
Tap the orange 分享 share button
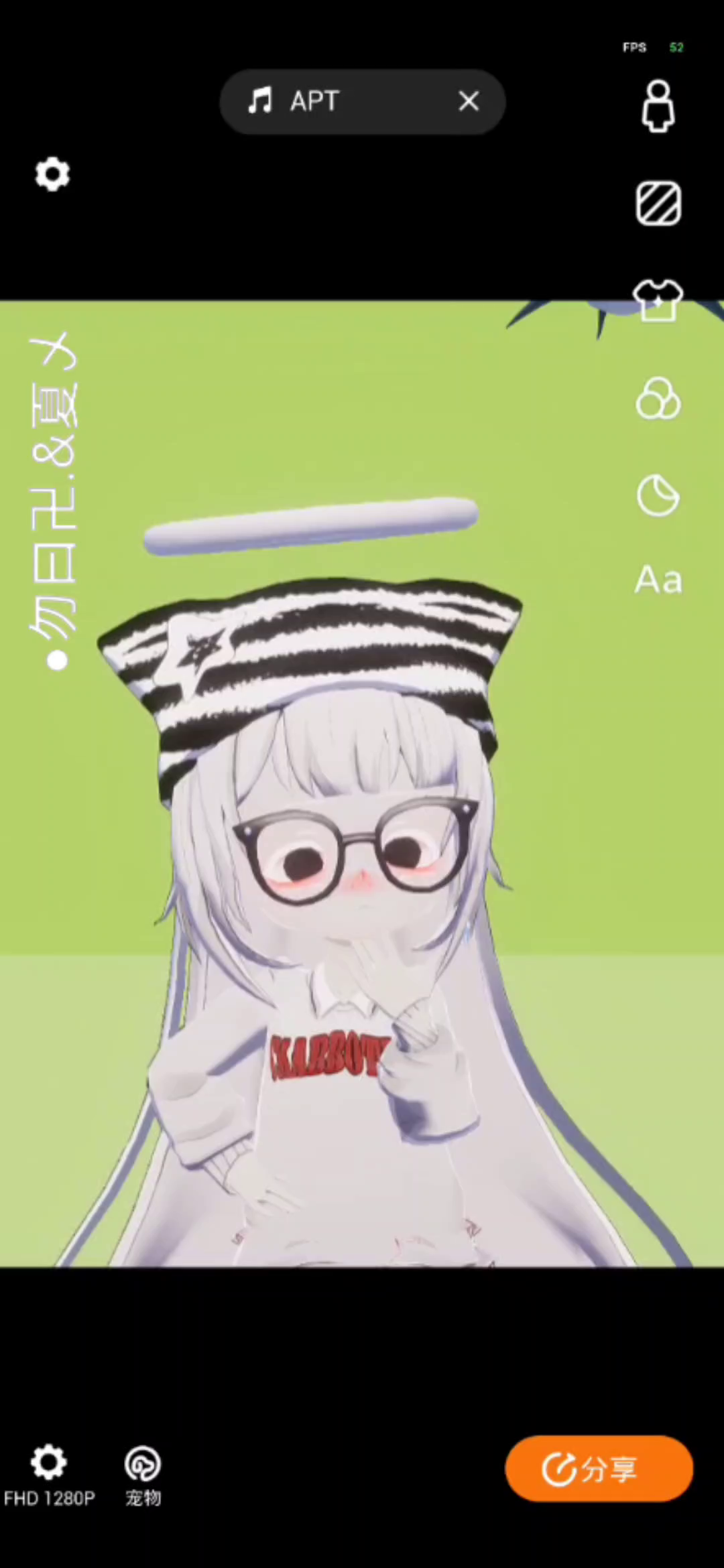click(x=599, y=1468)
